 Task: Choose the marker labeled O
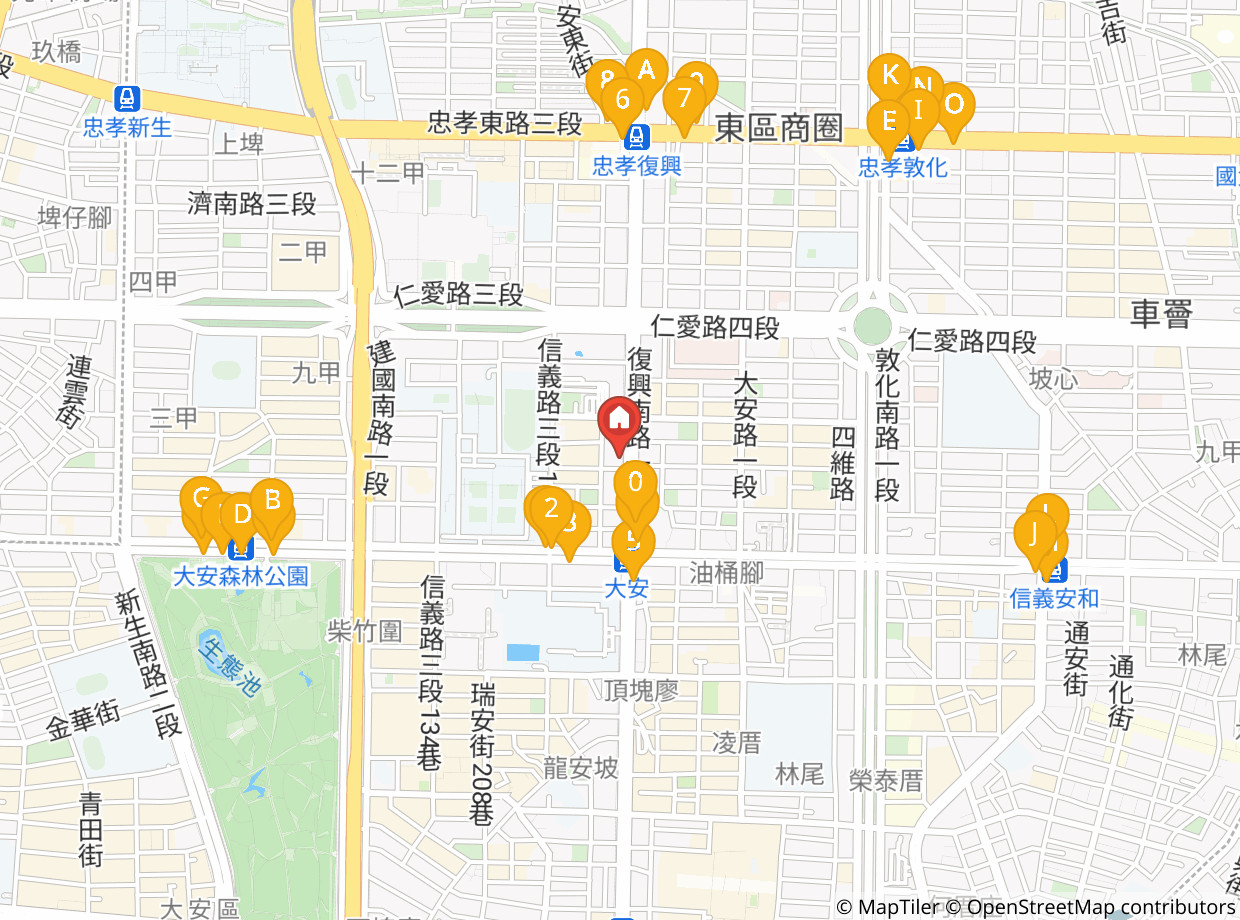[954, 108]
